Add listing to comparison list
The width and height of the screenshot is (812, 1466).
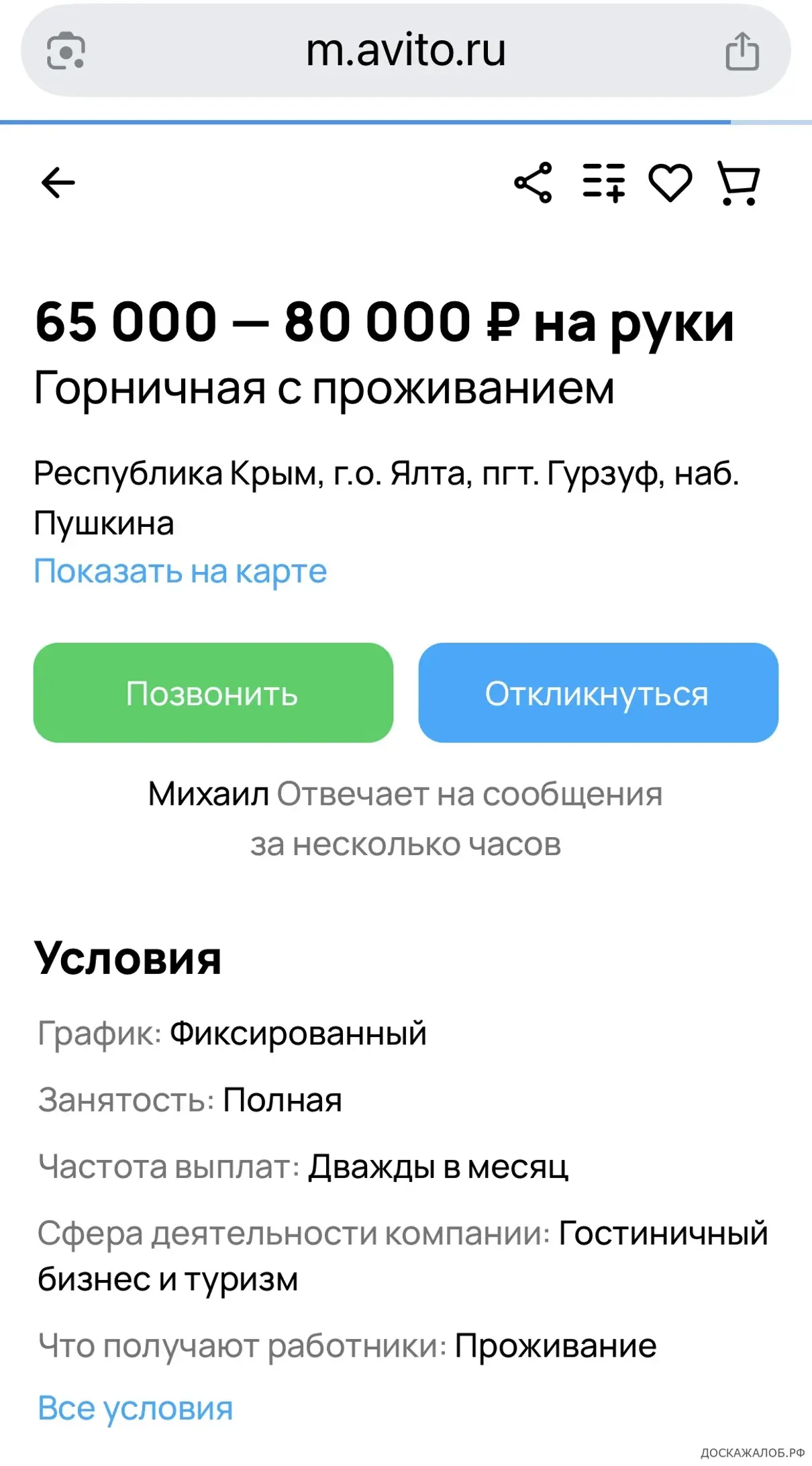click(603, 183)
